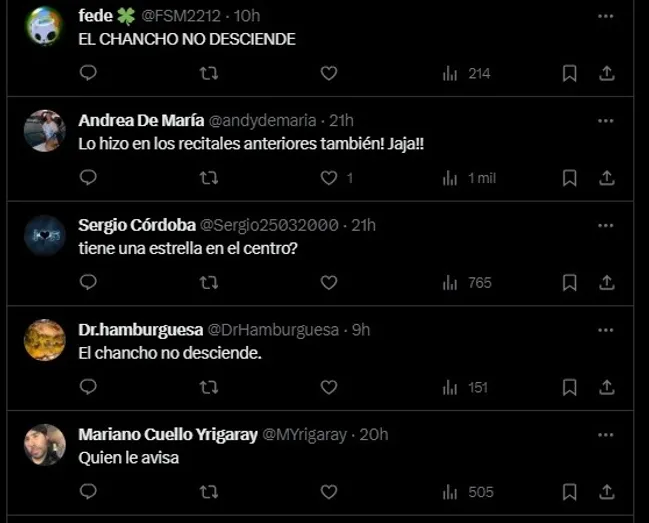Share Mariano Cuello Yrigaray's tweet
The width and height of the screenshot is (649, 523).
tap(607, 492)
